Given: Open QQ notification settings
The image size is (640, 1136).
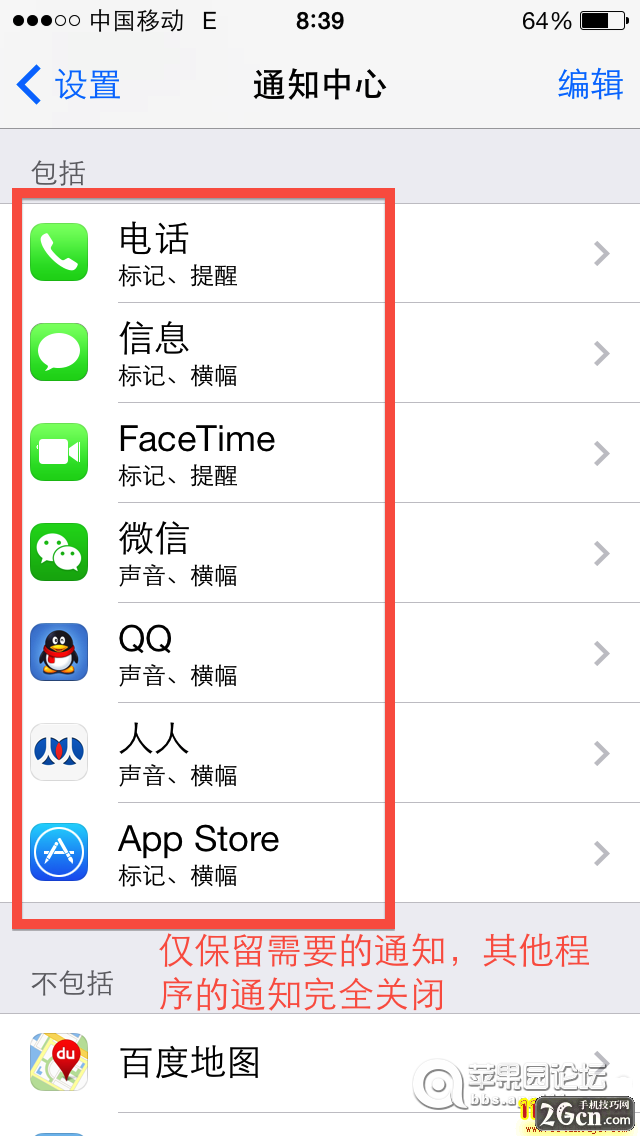Looking at the screenshot, I should pos(320,653).
